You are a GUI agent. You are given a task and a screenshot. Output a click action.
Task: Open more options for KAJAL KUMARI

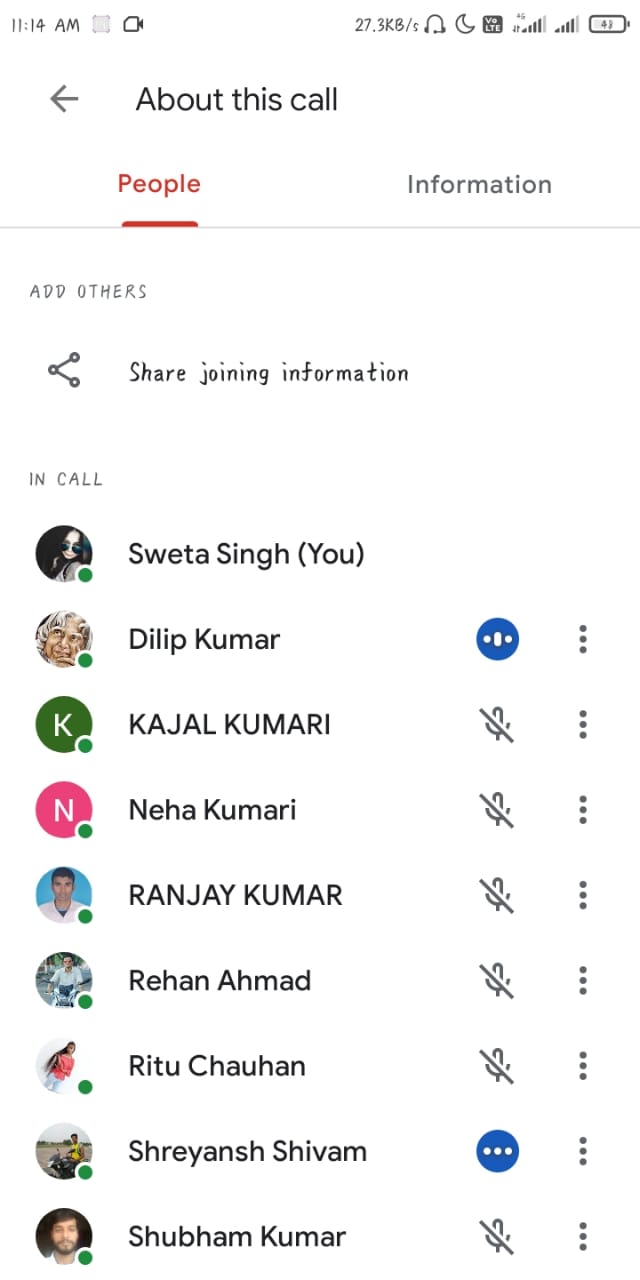pyautogui.click(x=583, y=724)
